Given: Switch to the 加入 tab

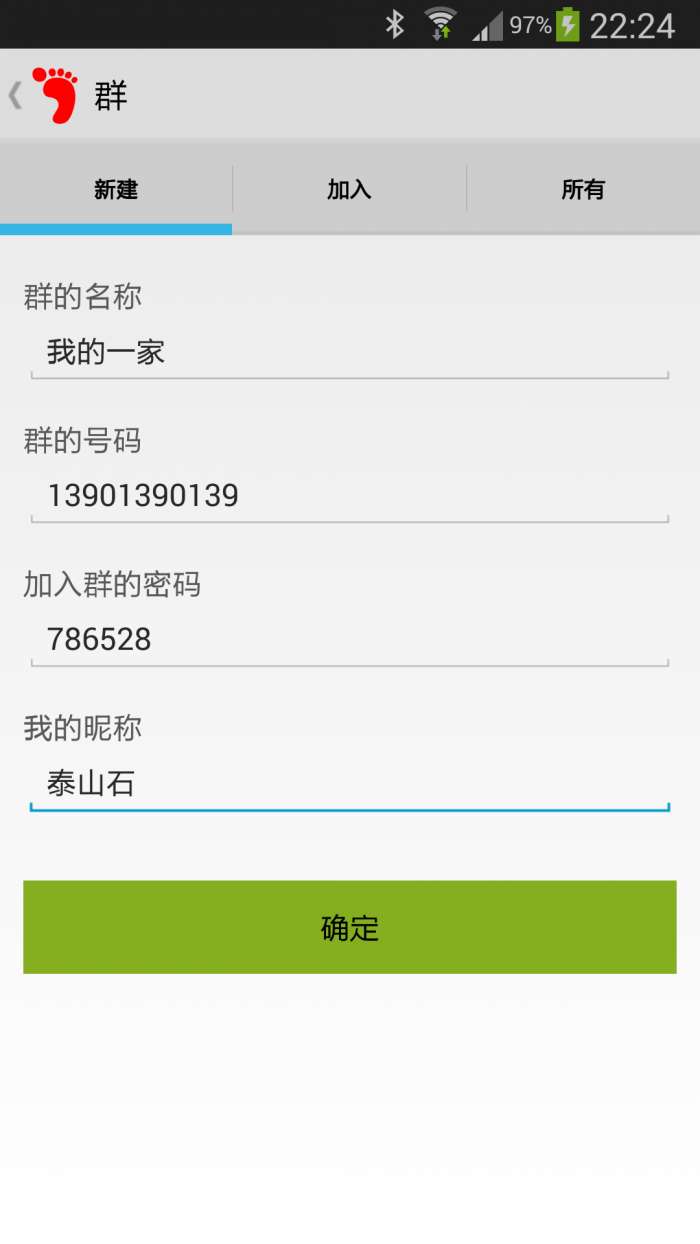Looking at the screenshot, I should click(x=349, y=189).
